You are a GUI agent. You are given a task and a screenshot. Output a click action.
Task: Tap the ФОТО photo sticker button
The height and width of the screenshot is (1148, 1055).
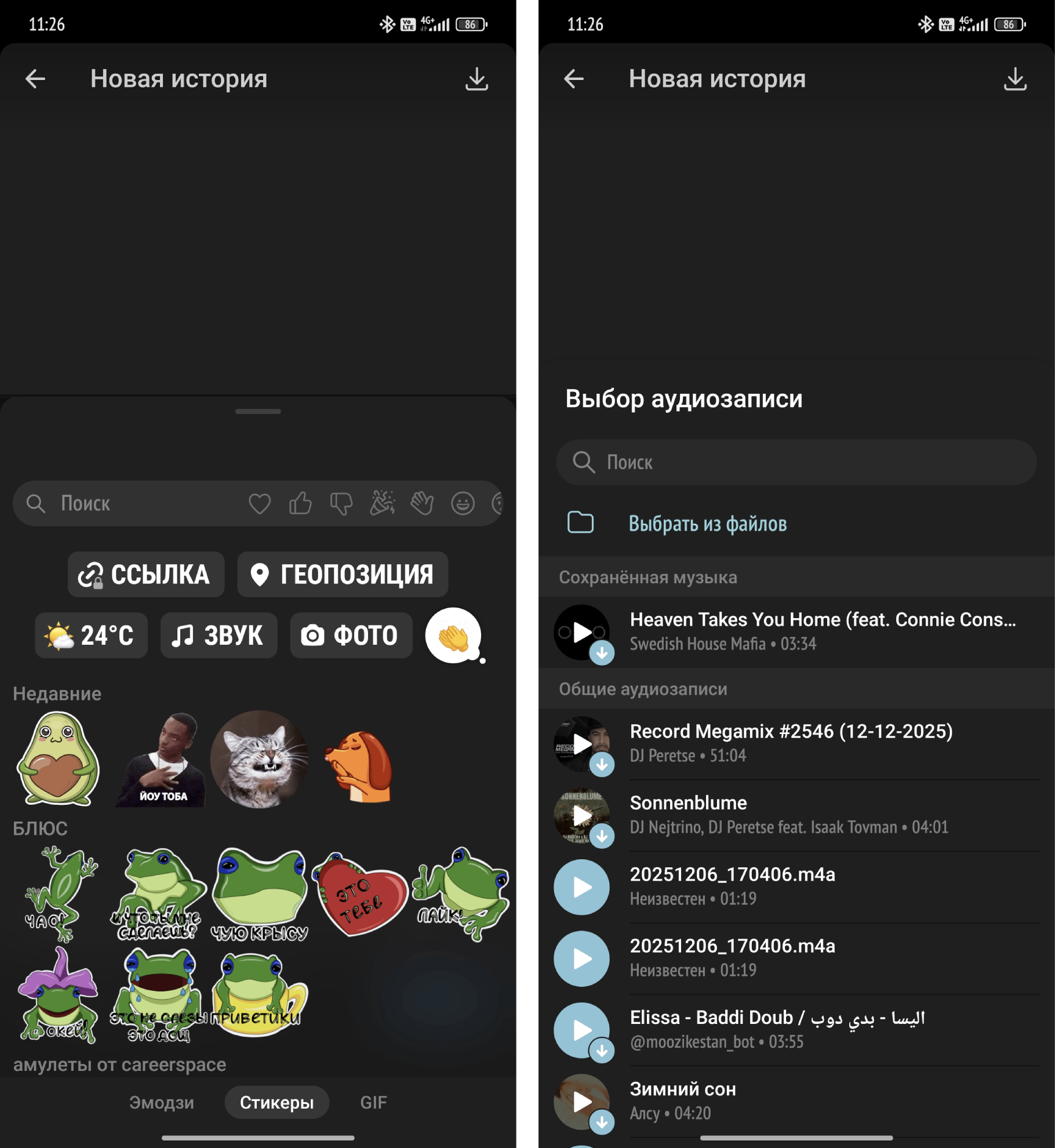click(351, 635)
